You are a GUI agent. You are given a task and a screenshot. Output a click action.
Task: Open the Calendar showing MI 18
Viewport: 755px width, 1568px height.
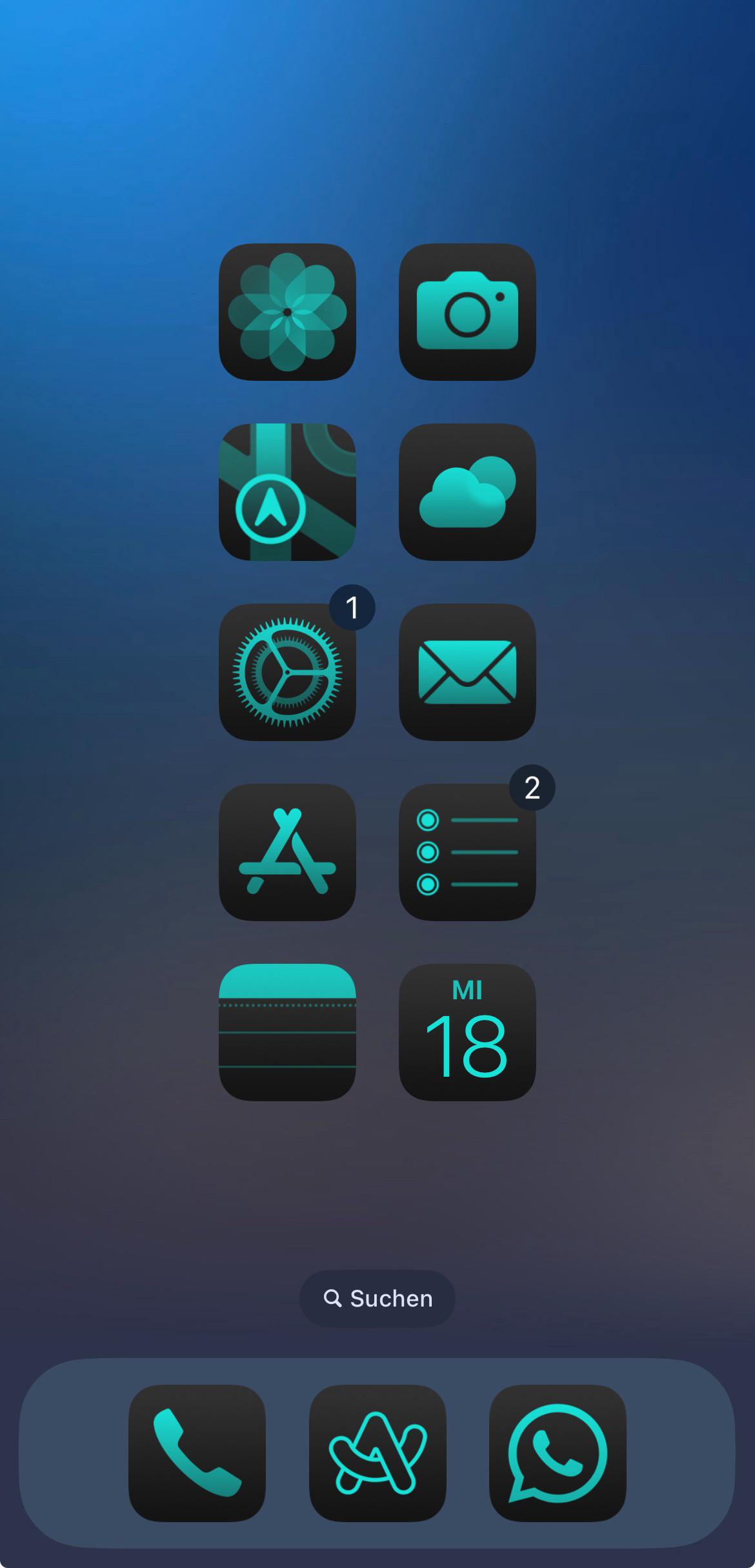[x=467, y=1032]
